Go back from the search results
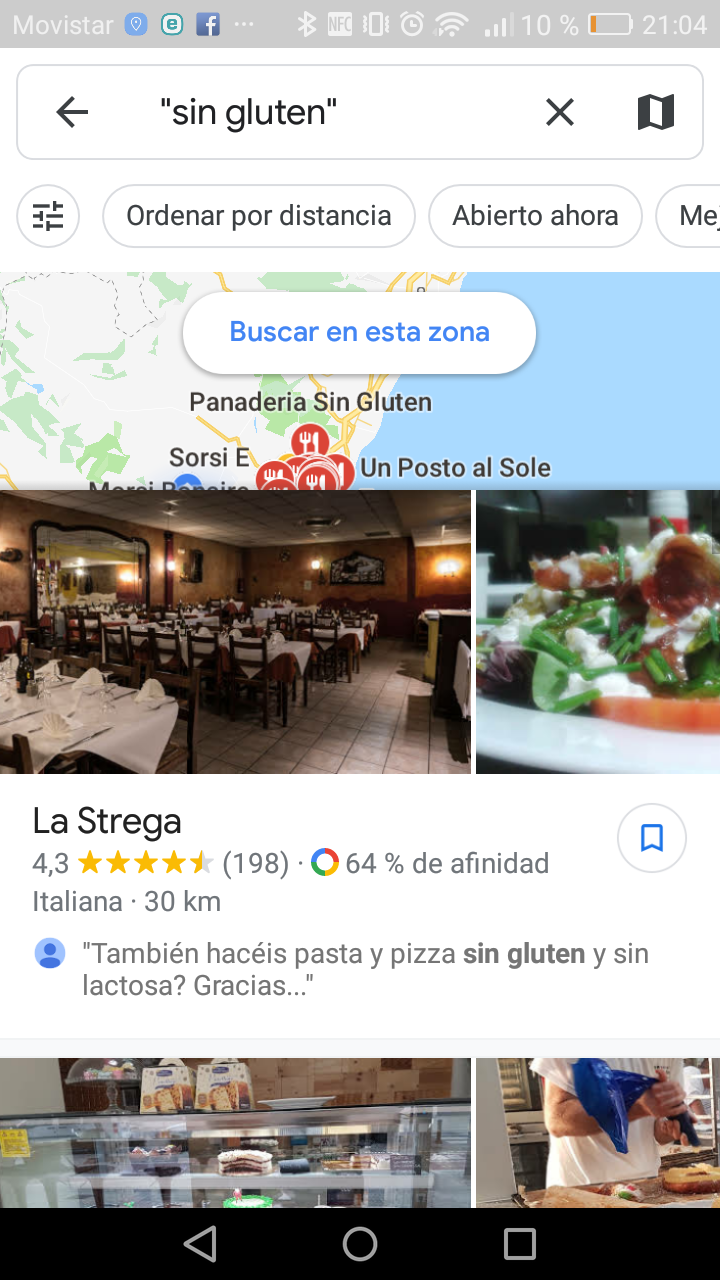This screenshot has width=720, height=1280. pos(72,112)
